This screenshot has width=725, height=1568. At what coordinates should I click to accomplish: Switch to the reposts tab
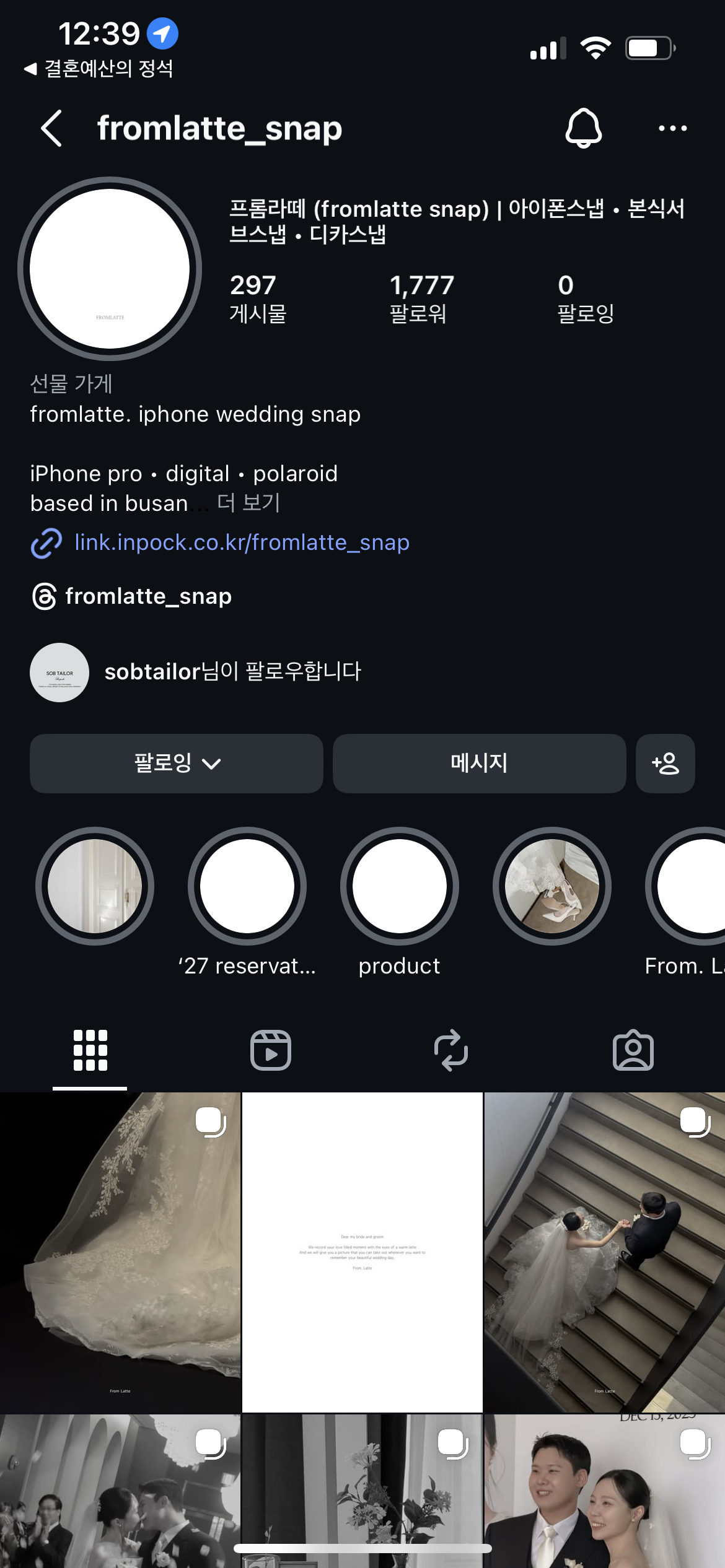pyautogui.click(x=451, y=1050)
